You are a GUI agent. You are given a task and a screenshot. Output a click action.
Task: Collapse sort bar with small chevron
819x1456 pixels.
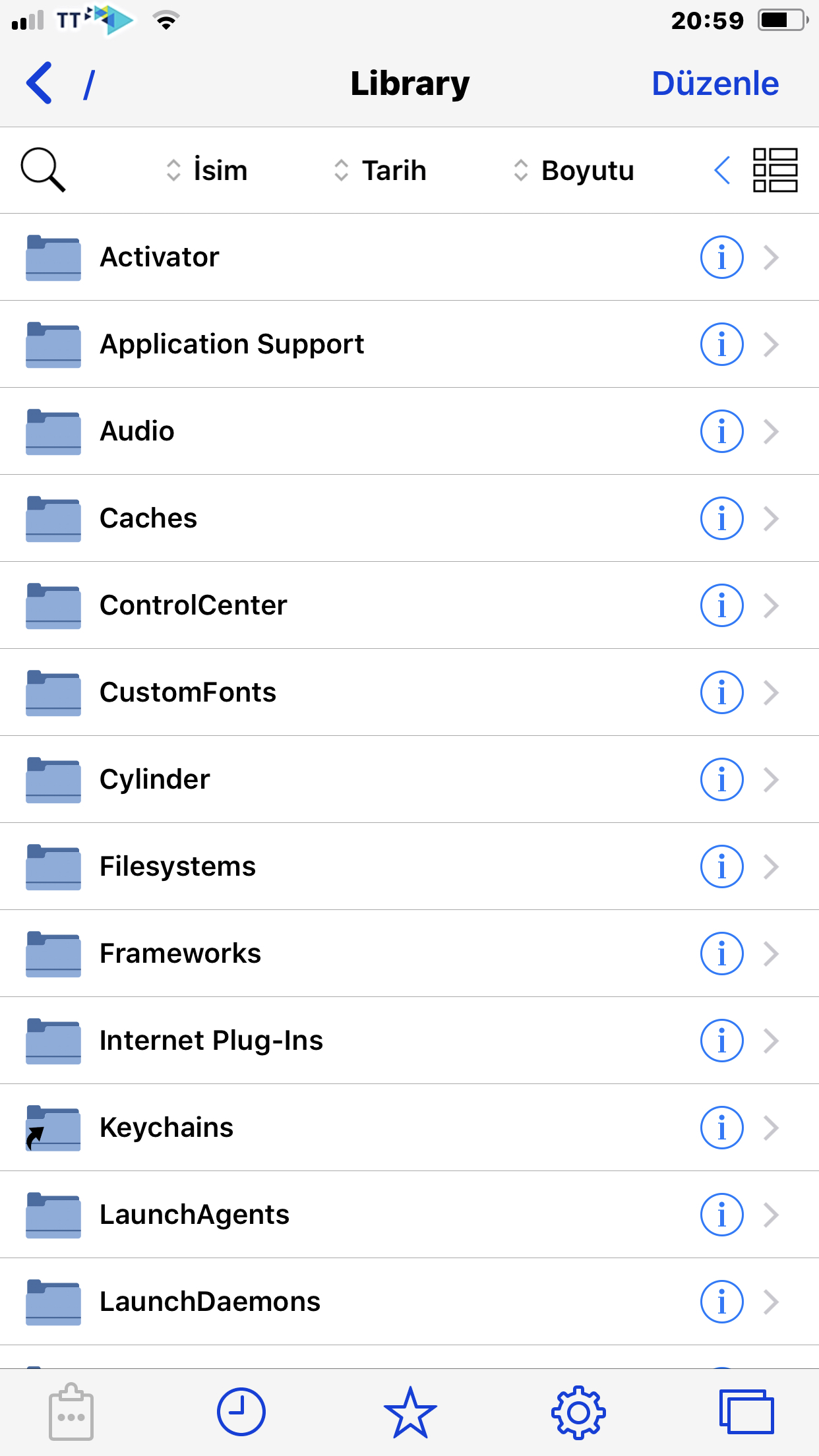click(x=723, y=170)
